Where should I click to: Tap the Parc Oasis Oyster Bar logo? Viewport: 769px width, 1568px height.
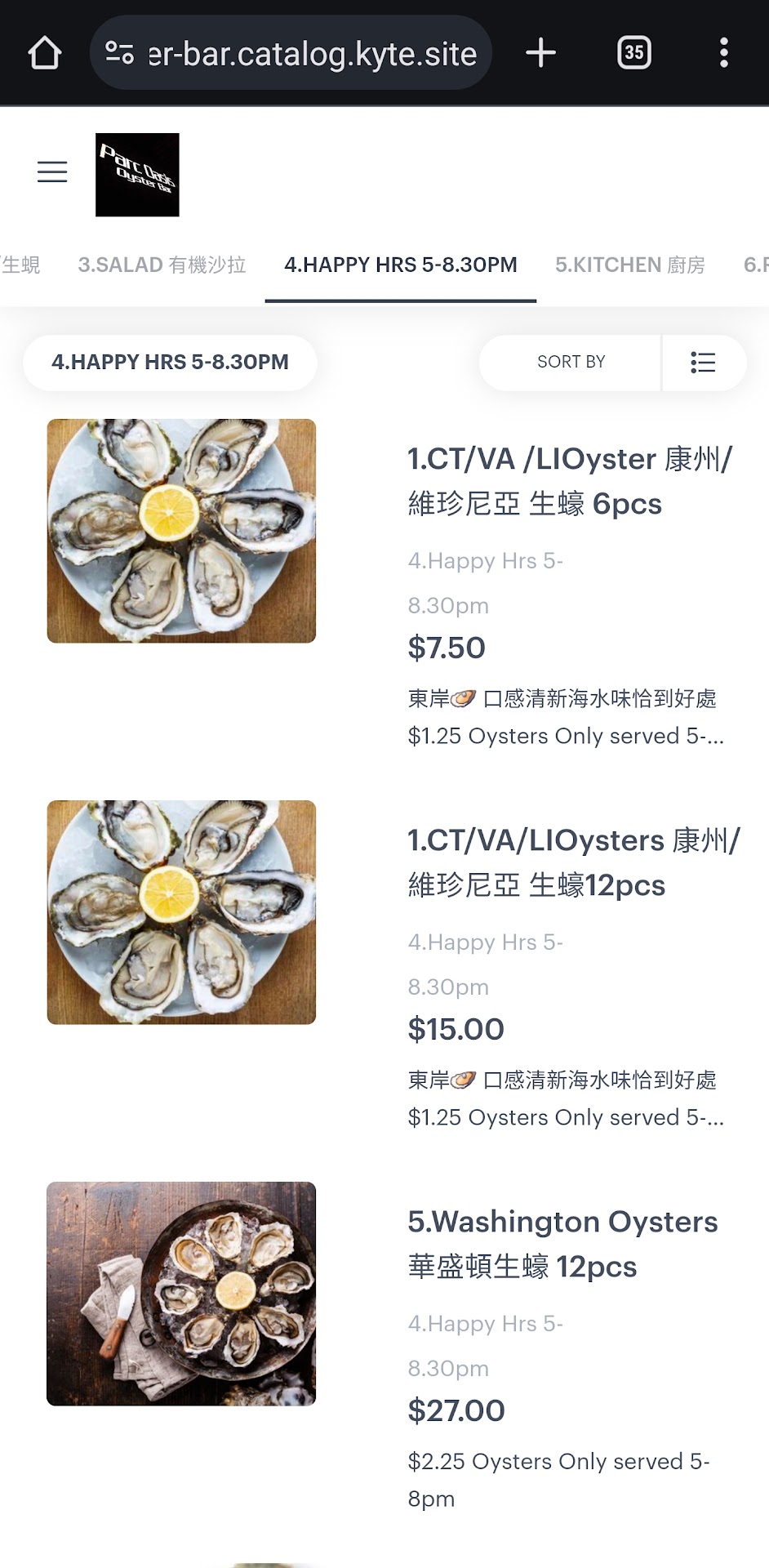(137, 175)
